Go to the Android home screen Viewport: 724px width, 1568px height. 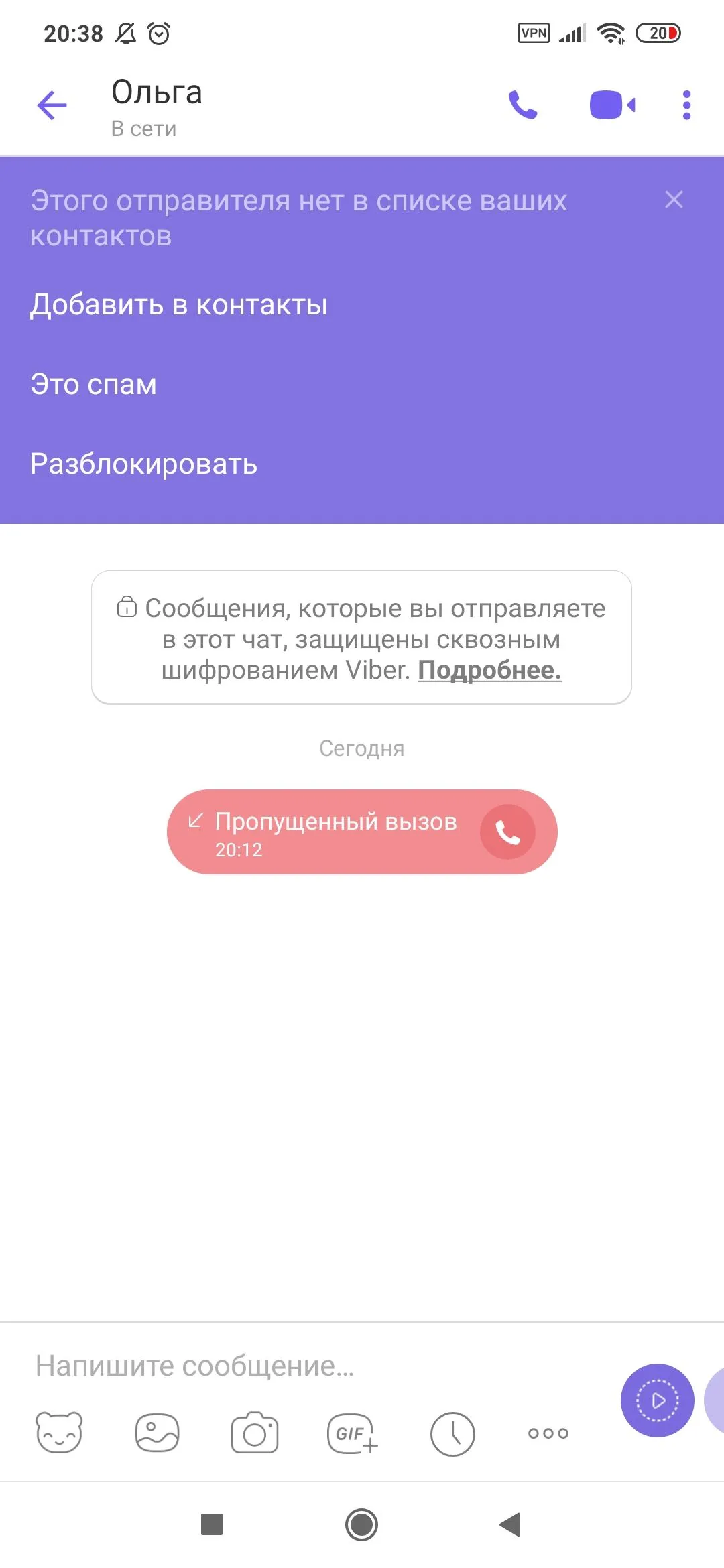click(x=361, y=1524)
